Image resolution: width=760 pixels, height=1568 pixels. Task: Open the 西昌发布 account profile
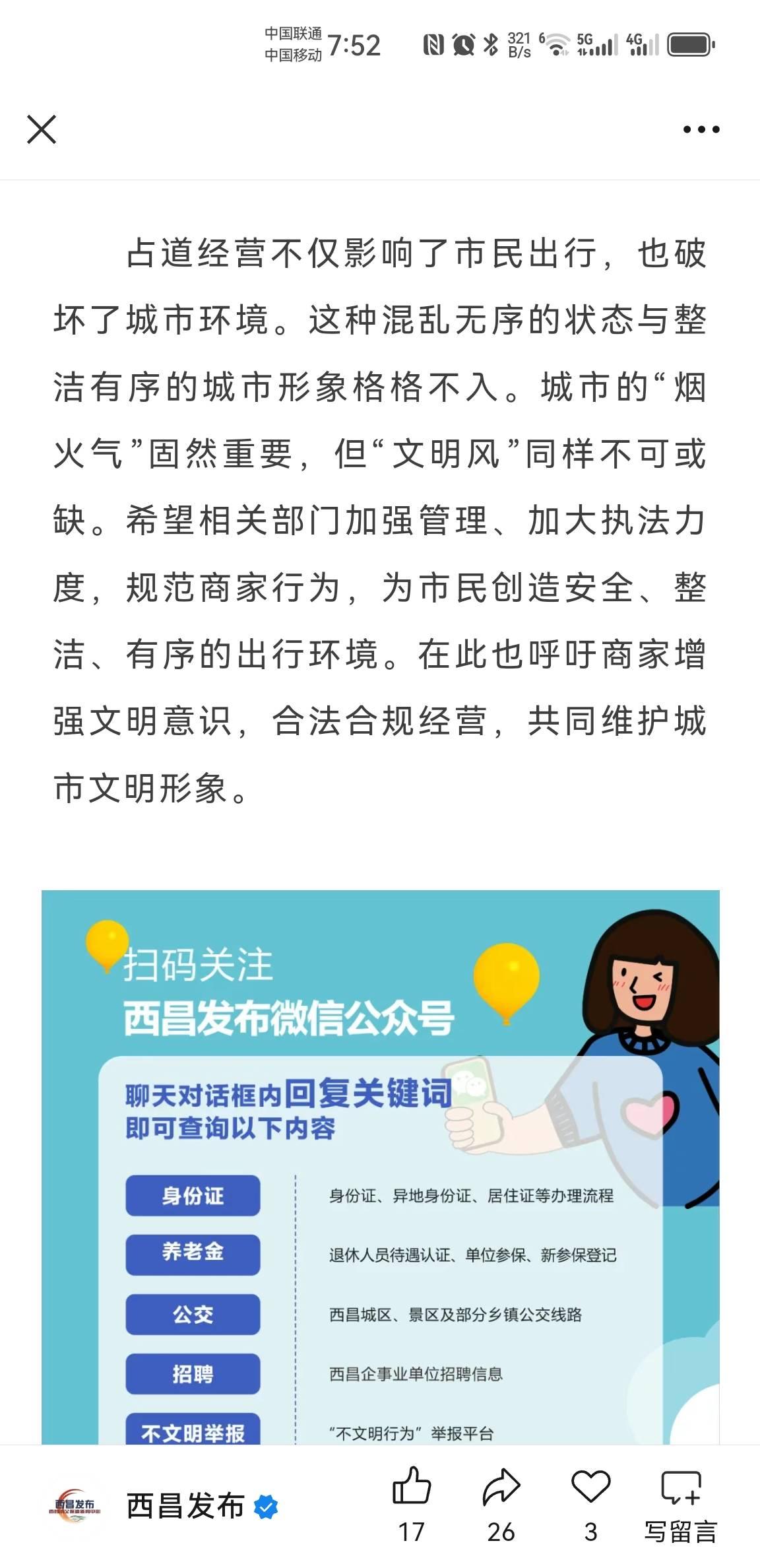click(185, 1506)
